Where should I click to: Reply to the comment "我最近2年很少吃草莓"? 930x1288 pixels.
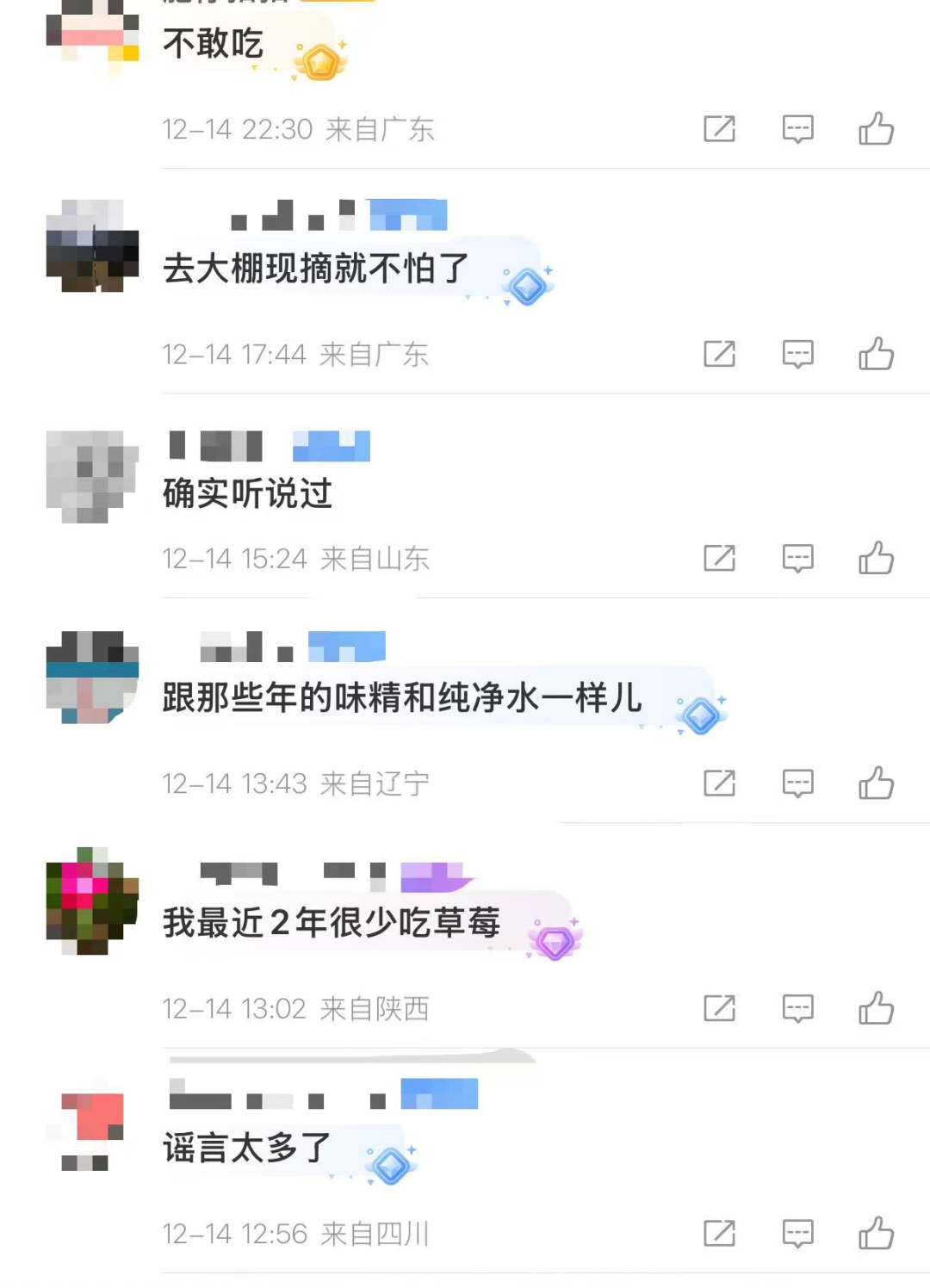(x=797, y=1008)
